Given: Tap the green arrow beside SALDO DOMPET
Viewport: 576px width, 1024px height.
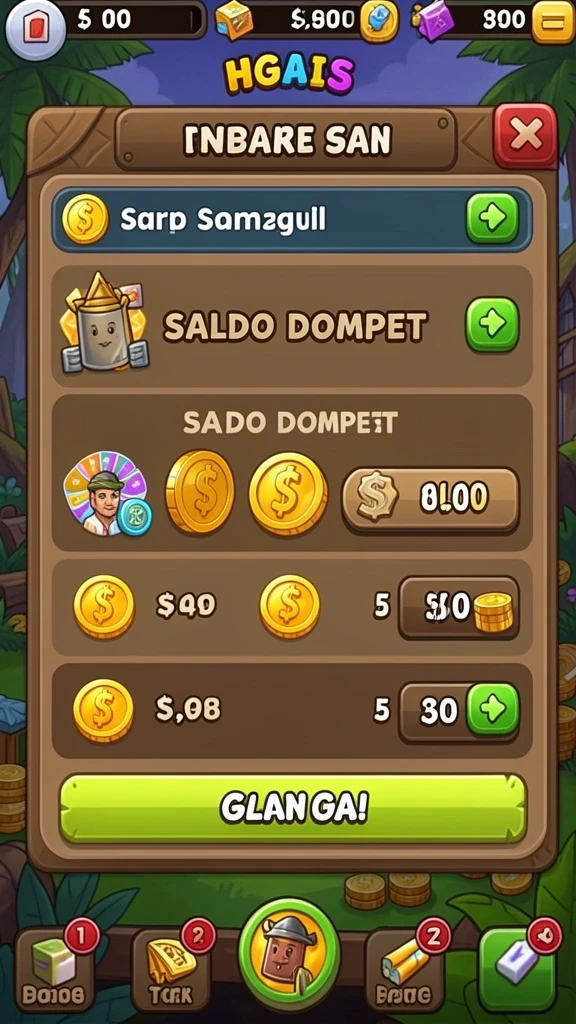Looking at the screenshot, I should point(492,325).
